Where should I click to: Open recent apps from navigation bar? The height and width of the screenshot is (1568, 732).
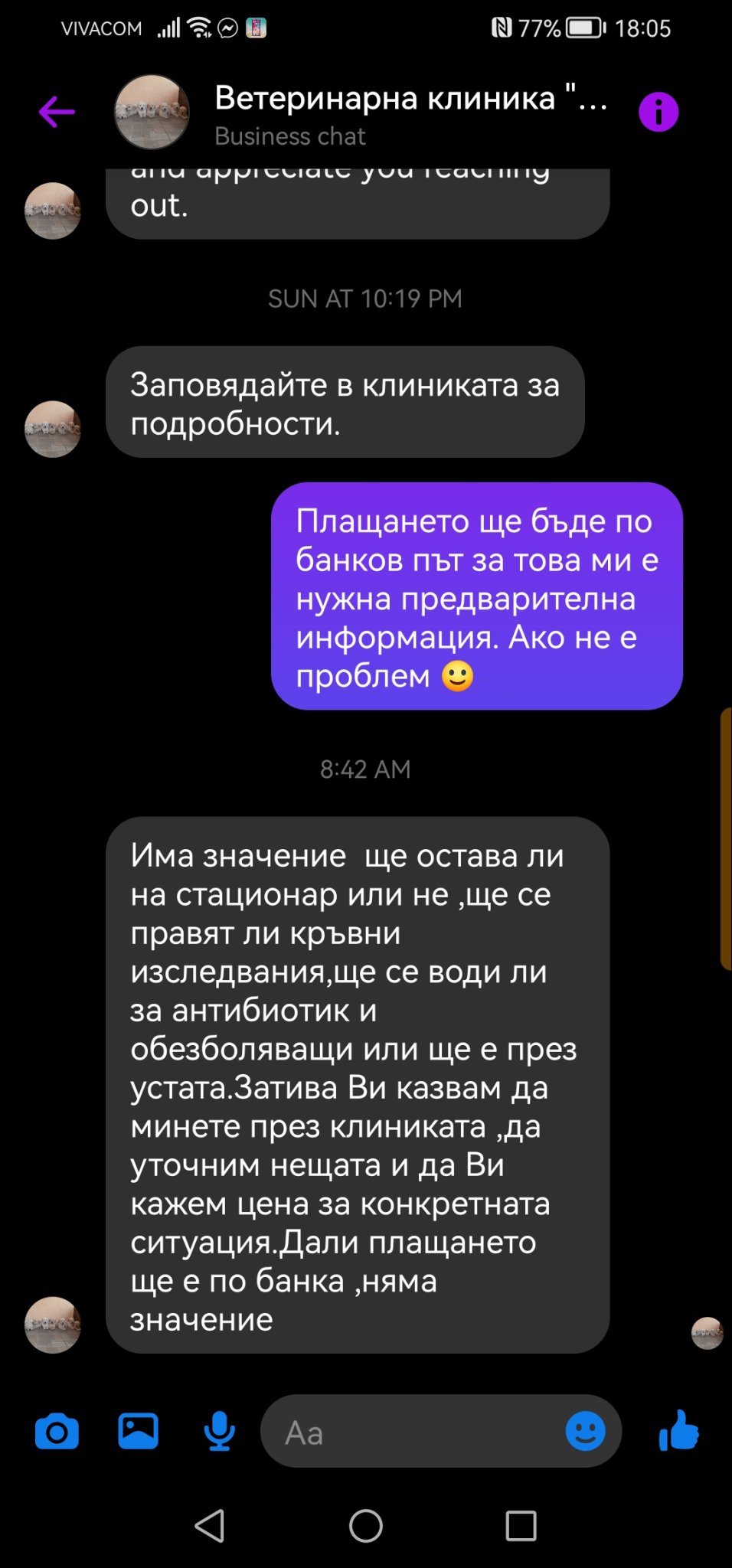521,1526
